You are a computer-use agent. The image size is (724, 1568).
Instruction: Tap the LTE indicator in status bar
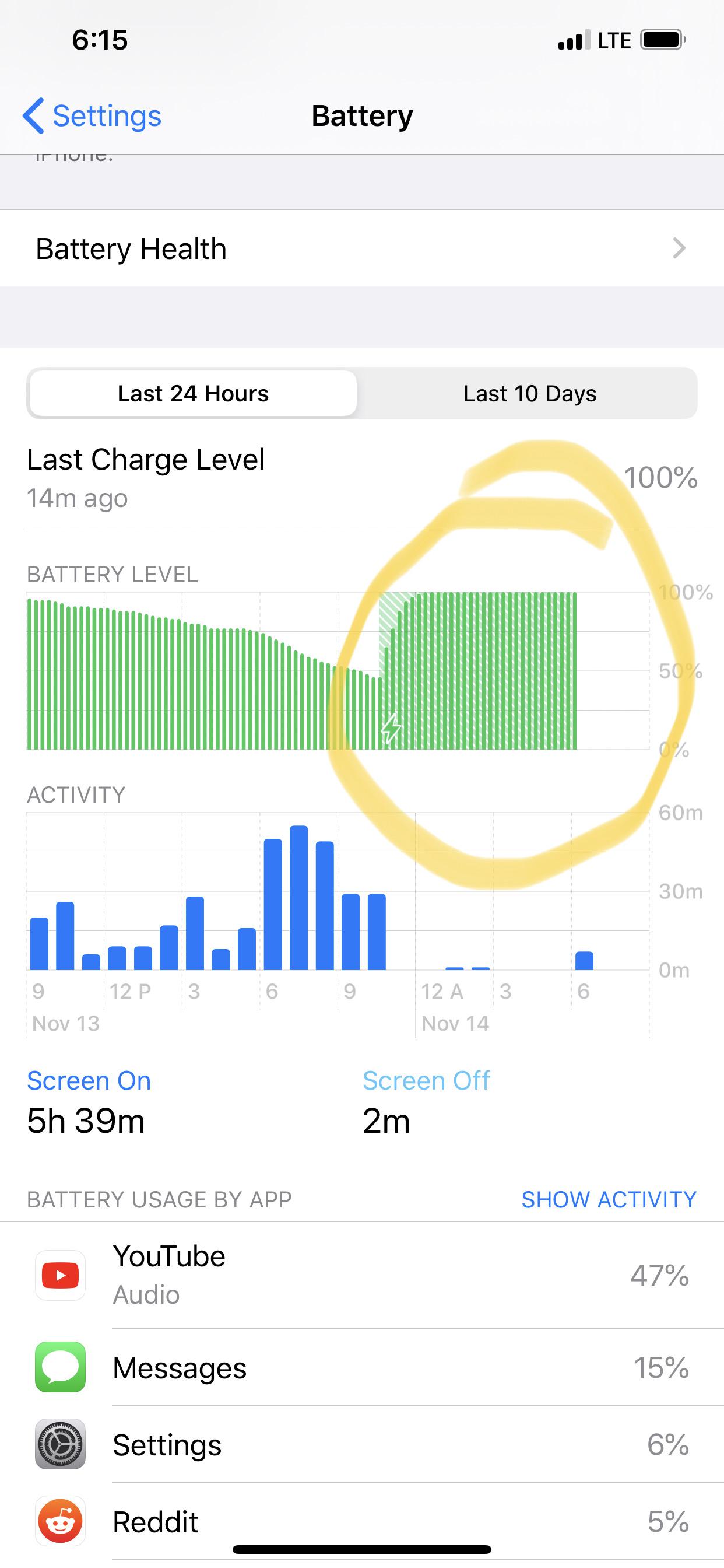tap(613, 40)
